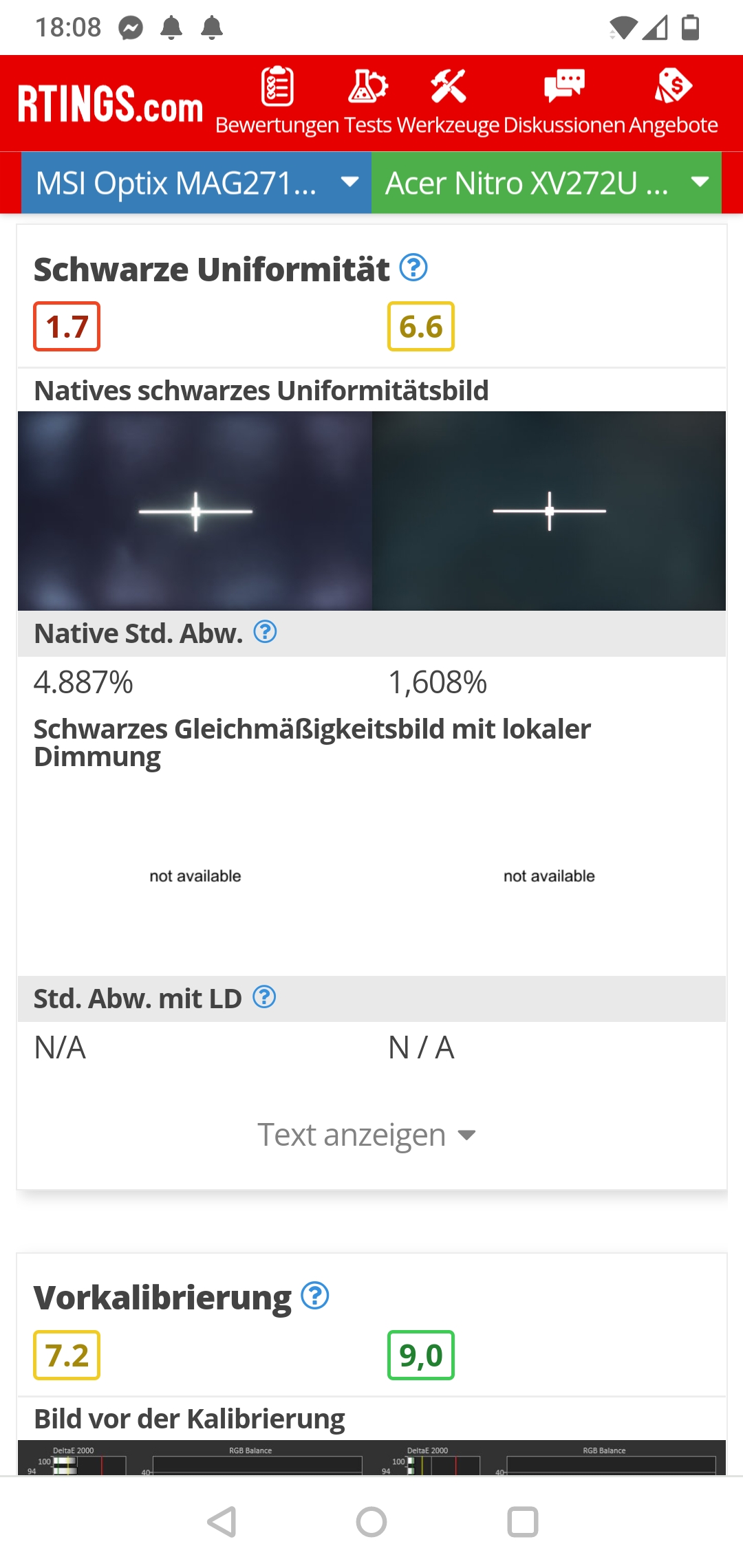Open the MSI native black uniformity picture
This screenshot has height=1568, width=743.
[x=195, y=511]
